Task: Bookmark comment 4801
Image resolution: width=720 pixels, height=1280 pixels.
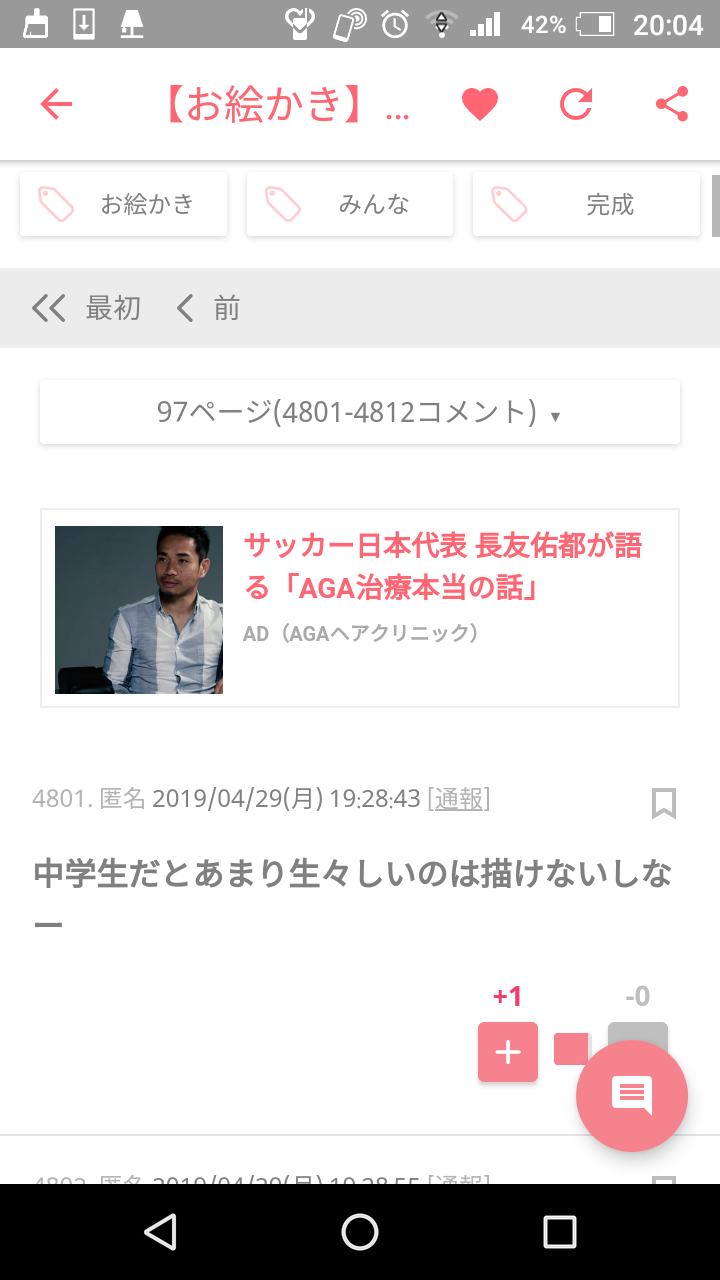Action: click(664, 803)
